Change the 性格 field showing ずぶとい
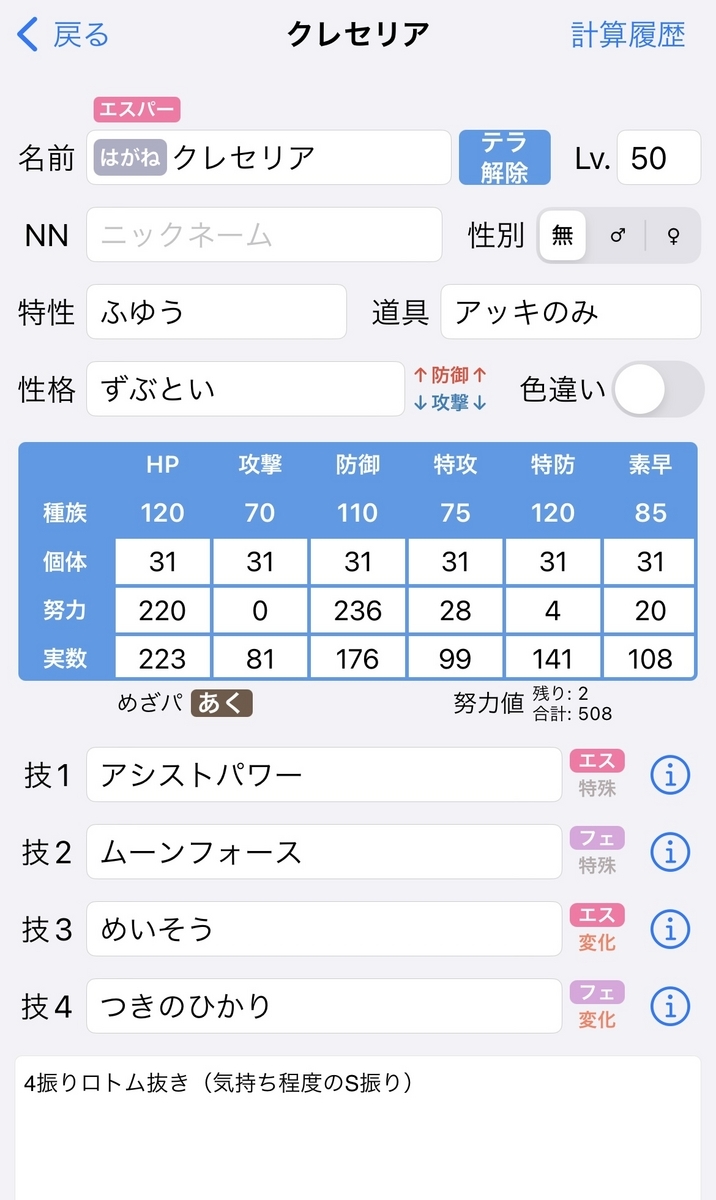 click(x=246, y=389)
